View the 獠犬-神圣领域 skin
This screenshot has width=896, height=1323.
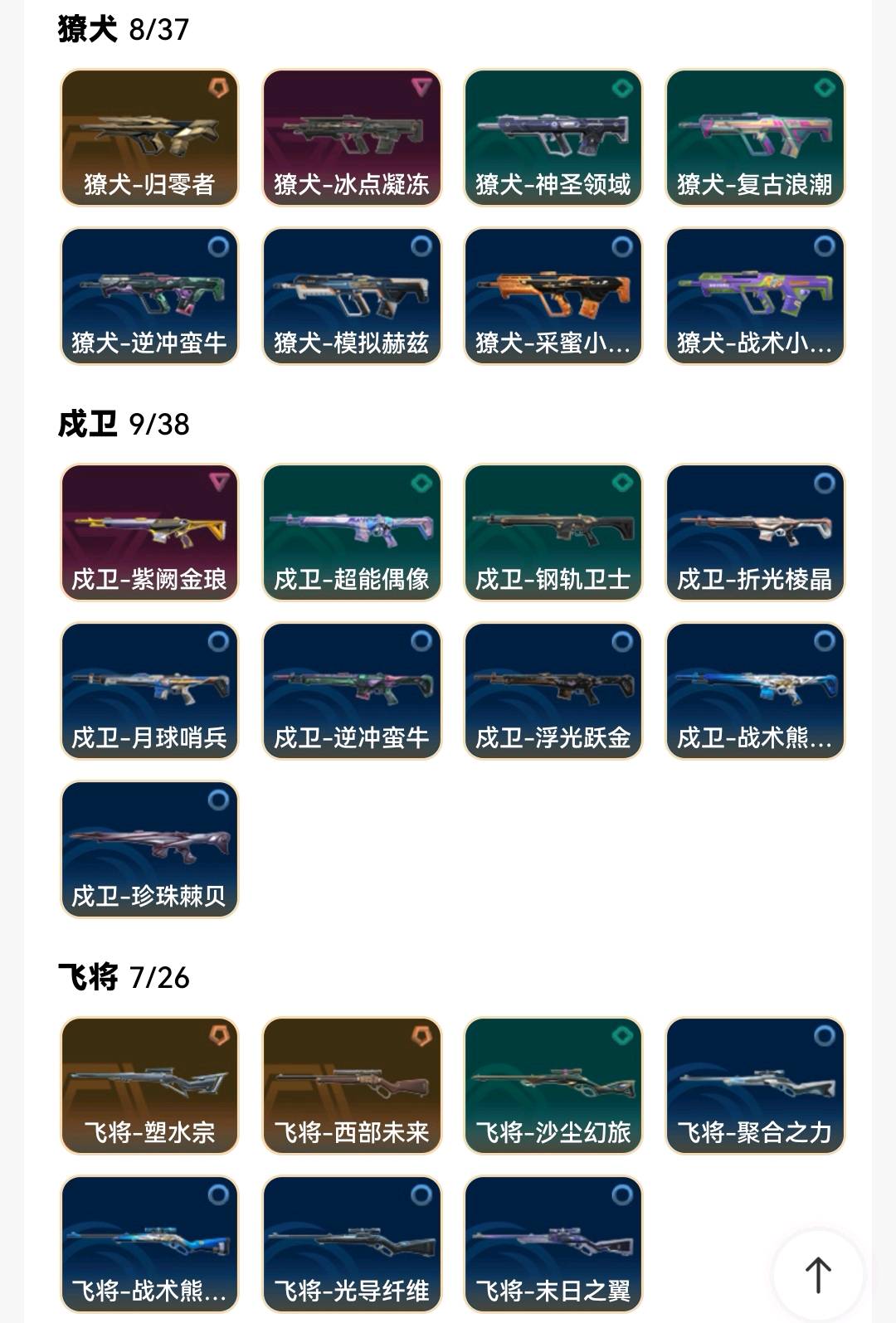coord(553,138)
